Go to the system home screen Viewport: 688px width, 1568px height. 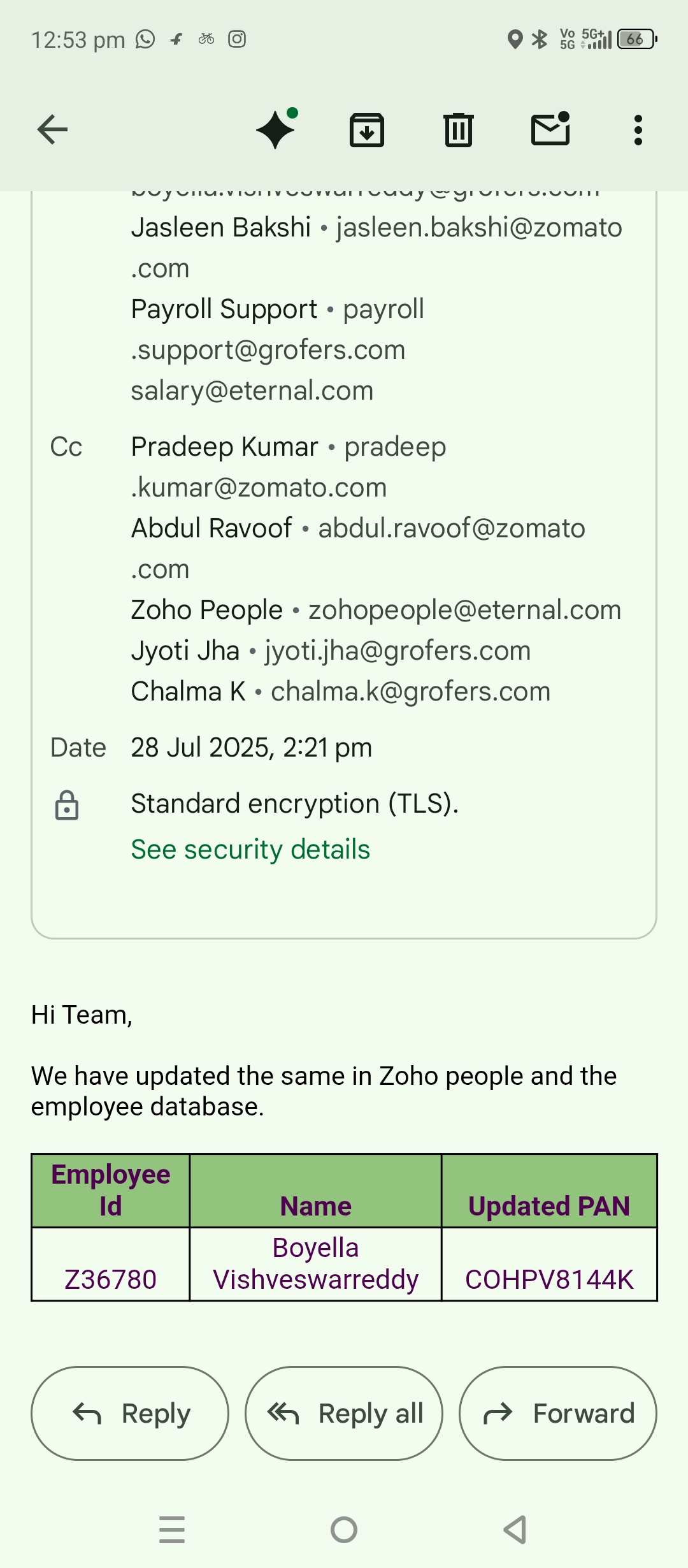coord(344,1530)
